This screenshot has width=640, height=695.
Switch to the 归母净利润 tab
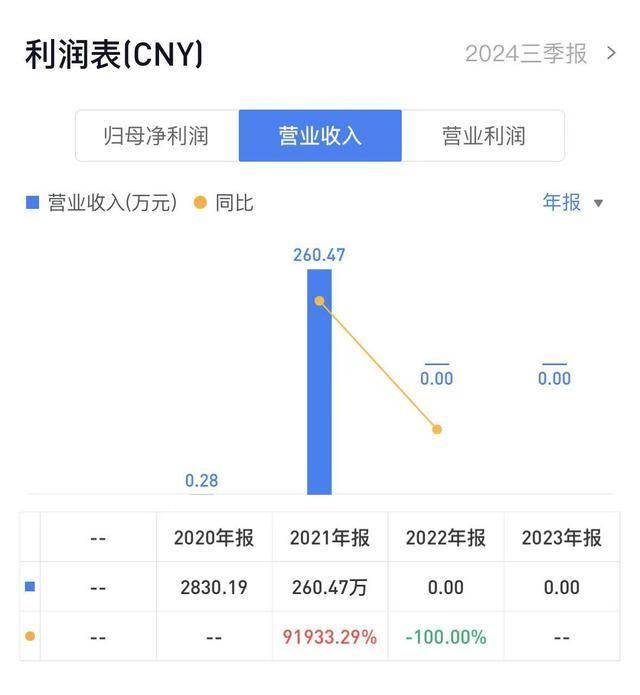click(x=157, y=136)
